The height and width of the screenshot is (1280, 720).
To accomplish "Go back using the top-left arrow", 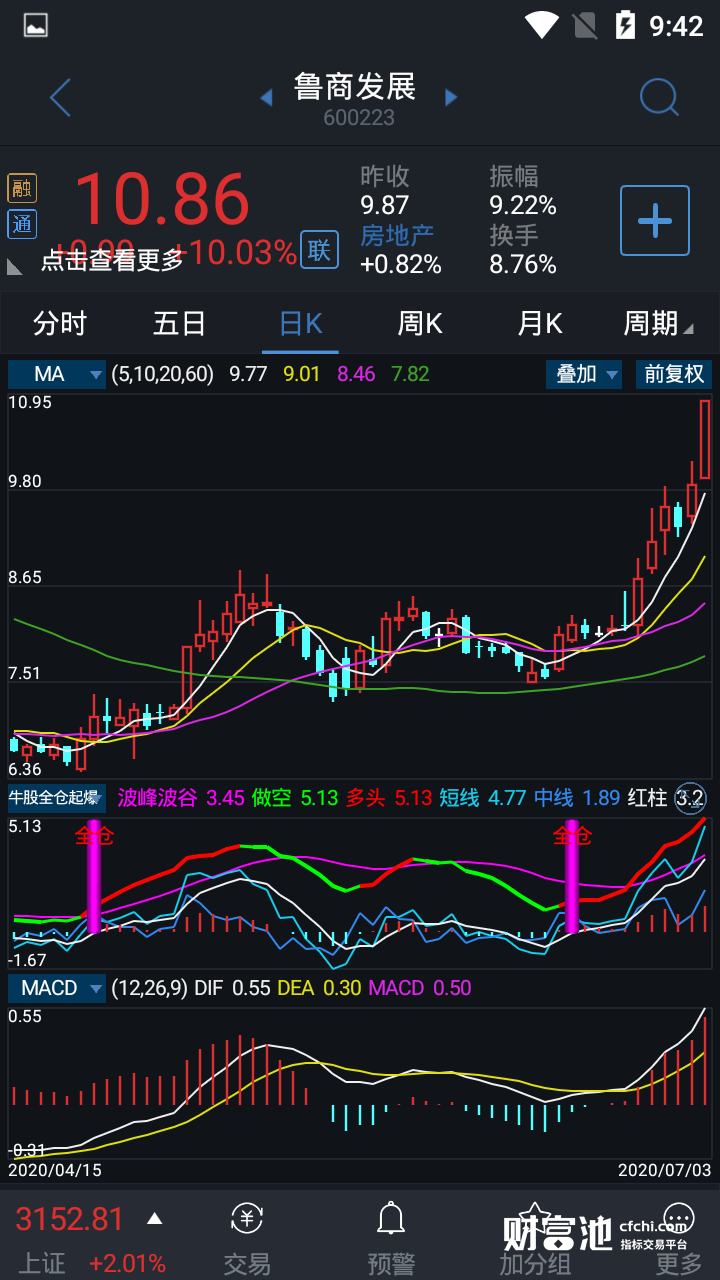I will [x=61, y=98].
